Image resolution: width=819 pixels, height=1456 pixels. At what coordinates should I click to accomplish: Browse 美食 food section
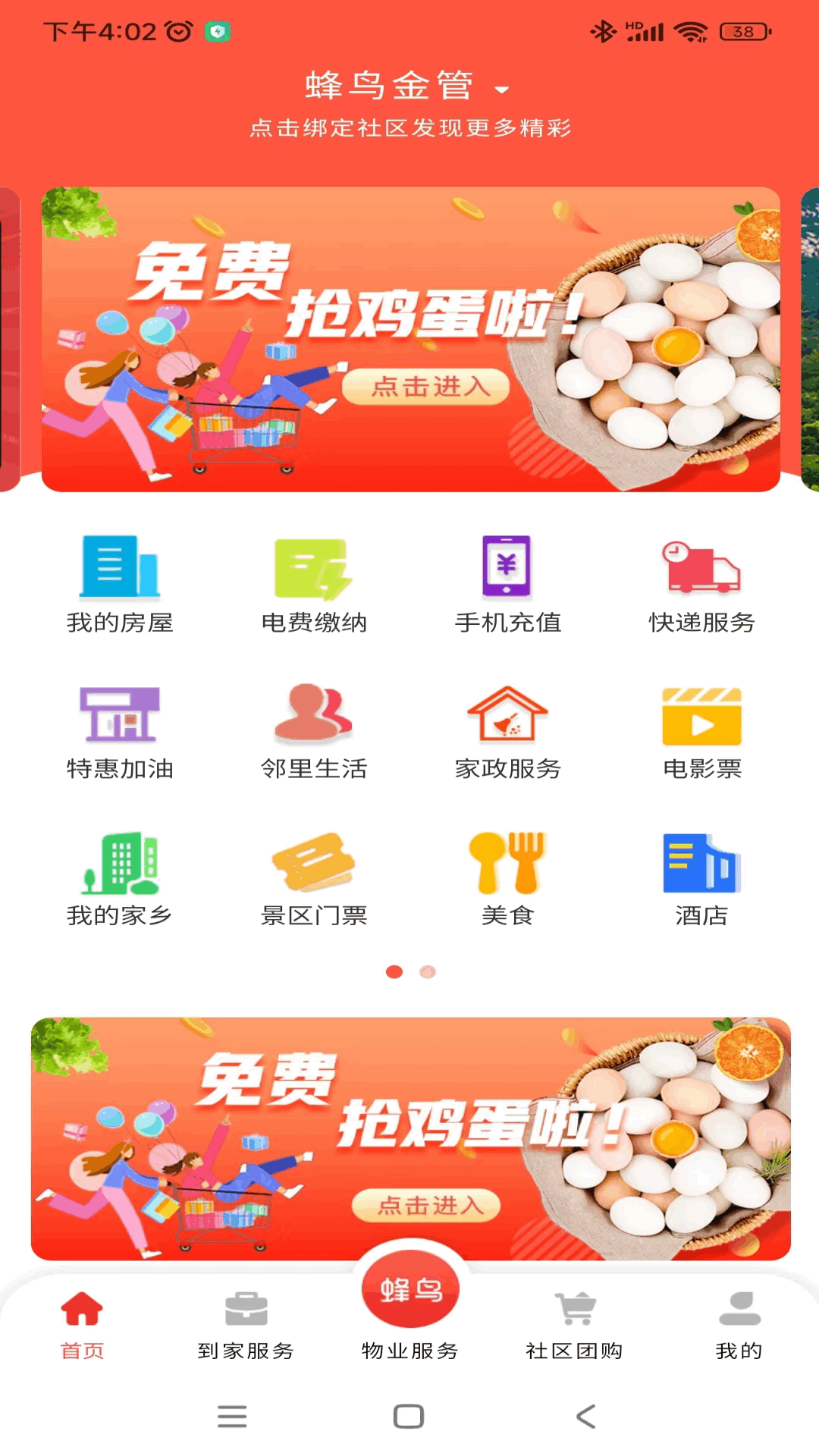click(507, 877)
